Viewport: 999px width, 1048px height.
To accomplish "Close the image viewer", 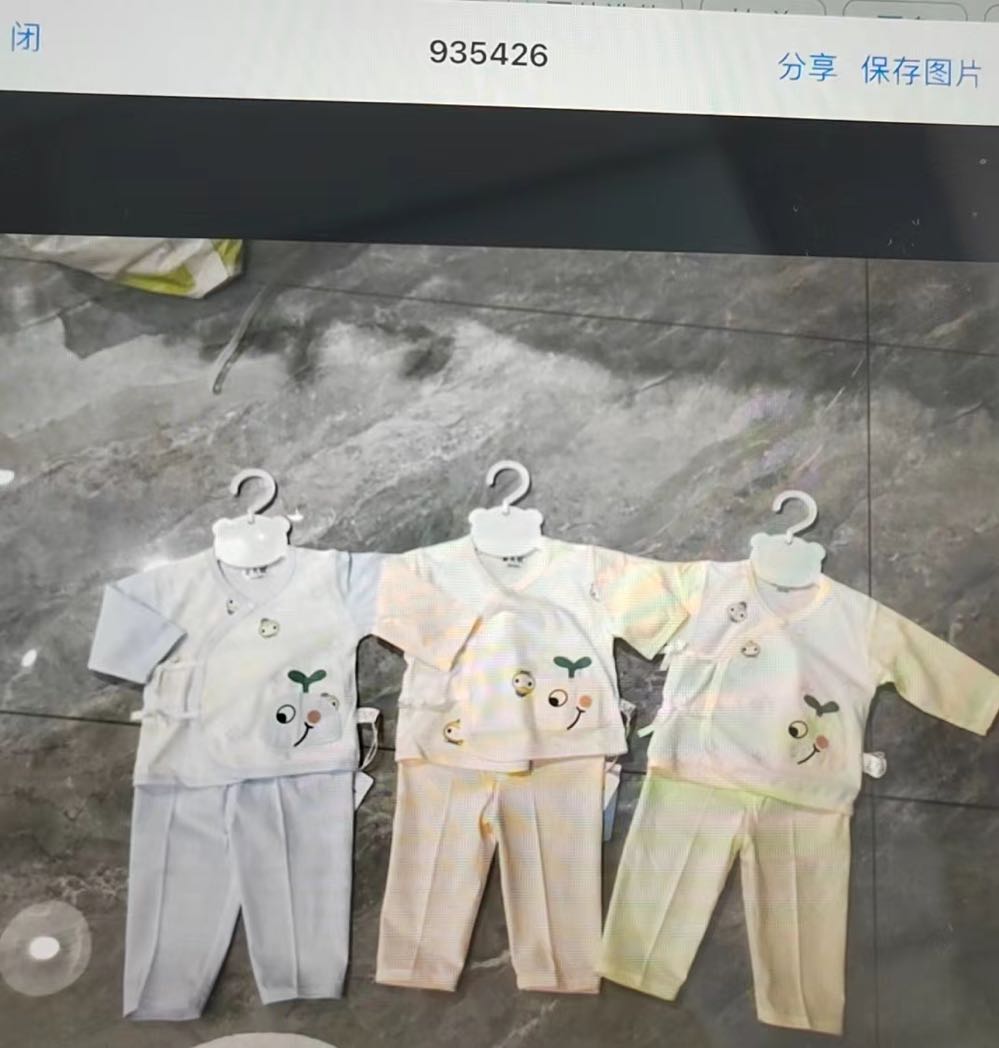I will point(24,39).
